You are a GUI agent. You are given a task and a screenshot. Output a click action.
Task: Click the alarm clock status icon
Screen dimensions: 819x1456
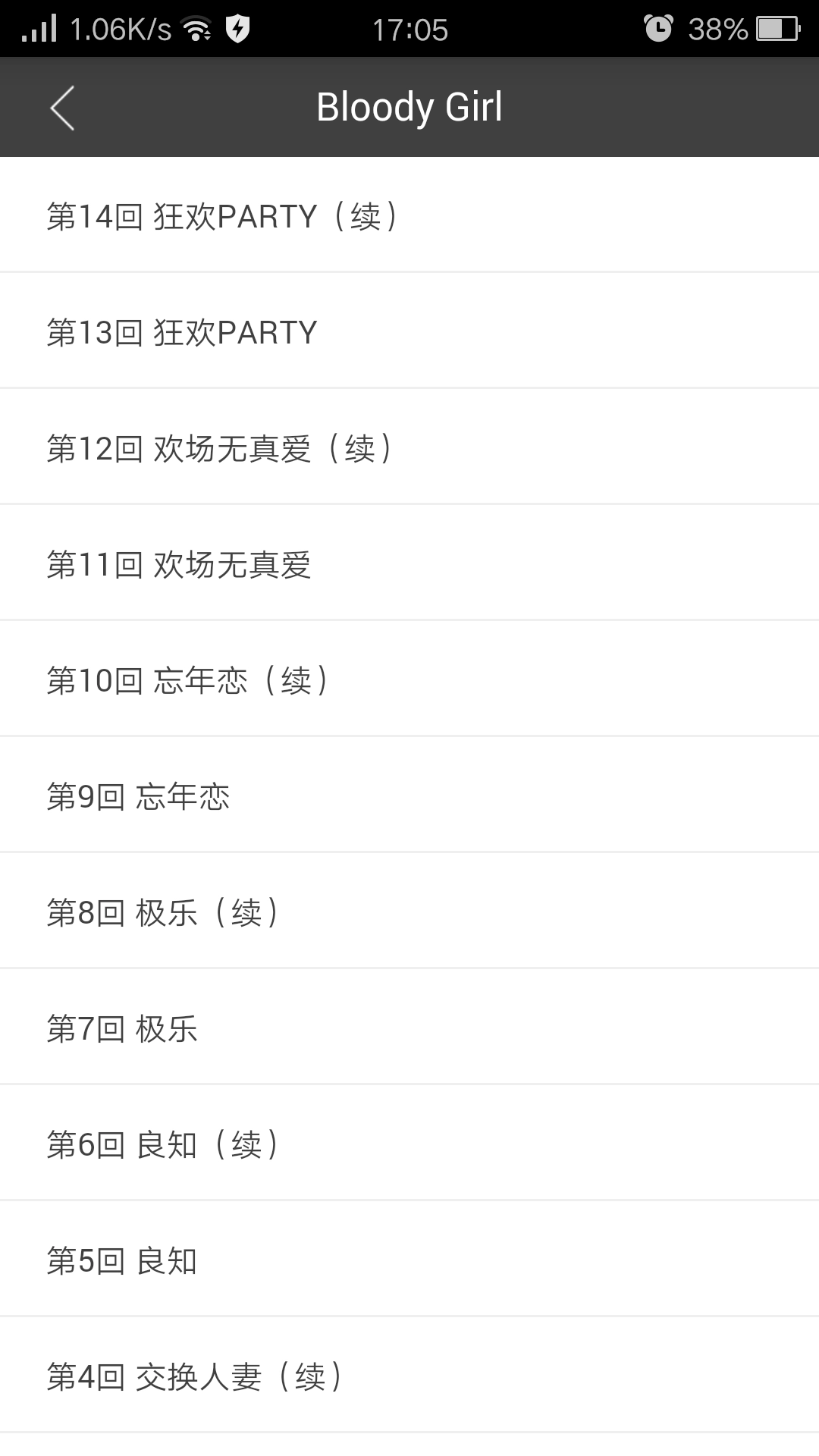coord(659,28)
